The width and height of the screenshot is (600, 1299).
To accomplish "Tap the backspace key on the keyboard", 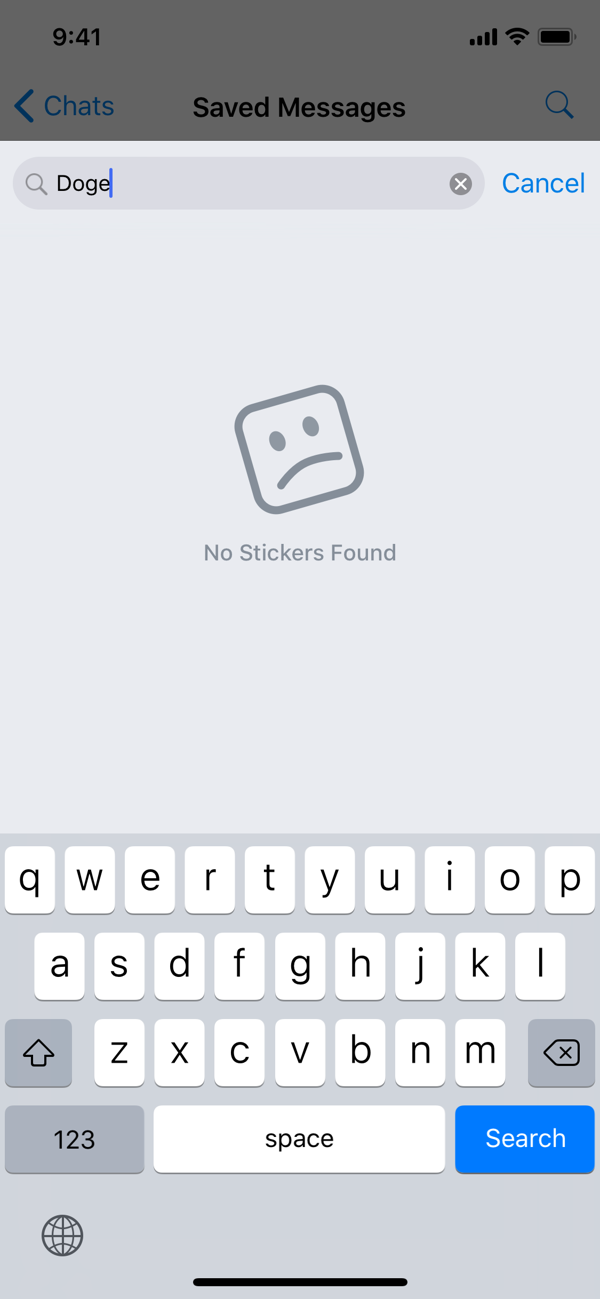I will 561,1053.
